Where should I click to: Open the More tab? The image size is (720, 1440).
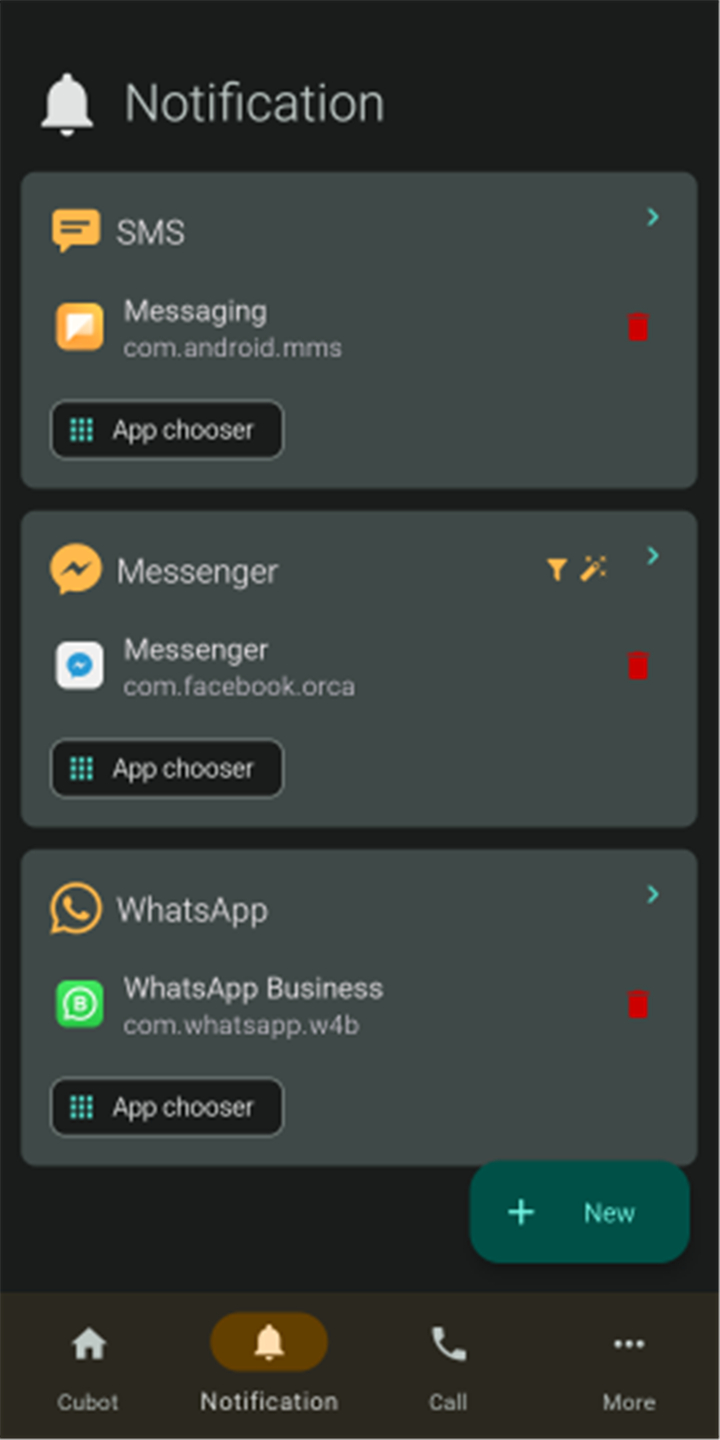coord(629,1366)
